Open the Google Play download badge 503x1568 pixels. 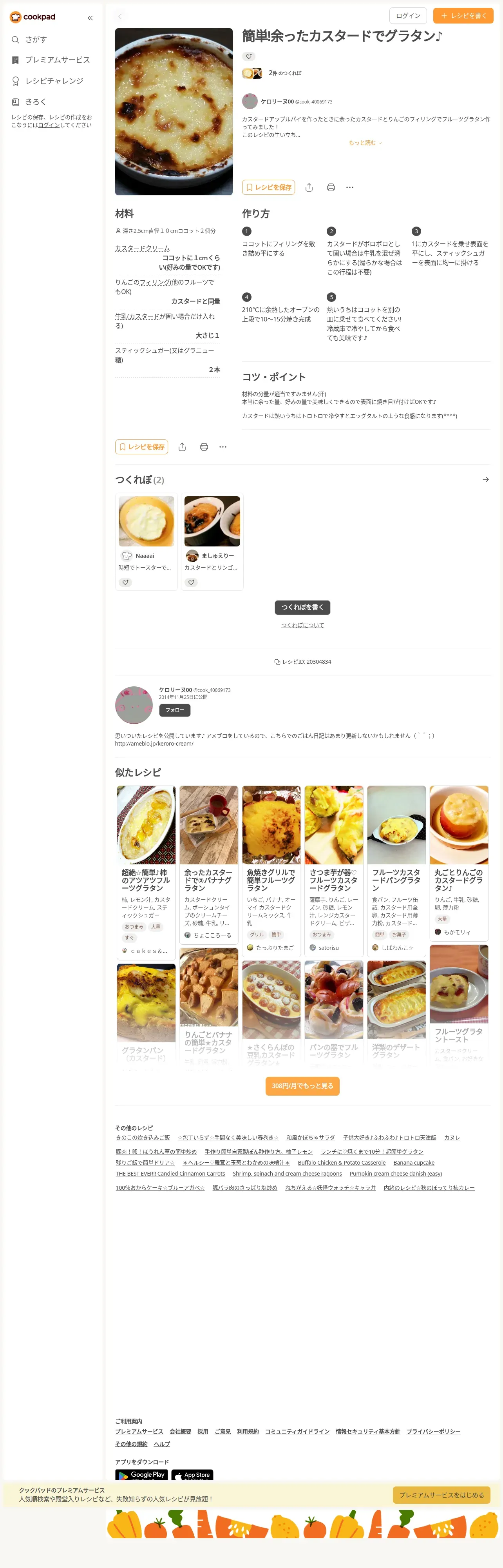click(x=141, y=1474)
